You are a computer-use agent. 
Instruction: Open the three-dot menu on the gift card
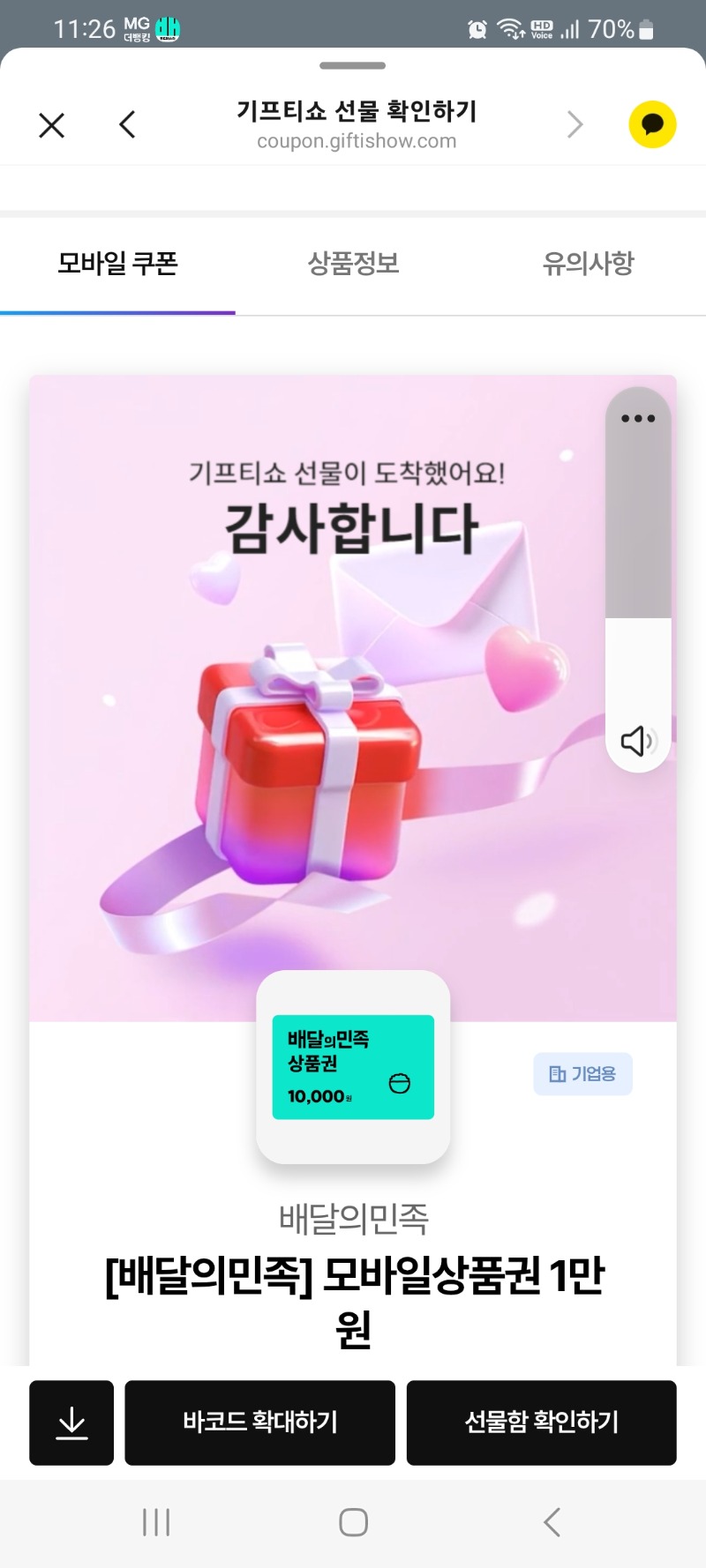[638, 418]
